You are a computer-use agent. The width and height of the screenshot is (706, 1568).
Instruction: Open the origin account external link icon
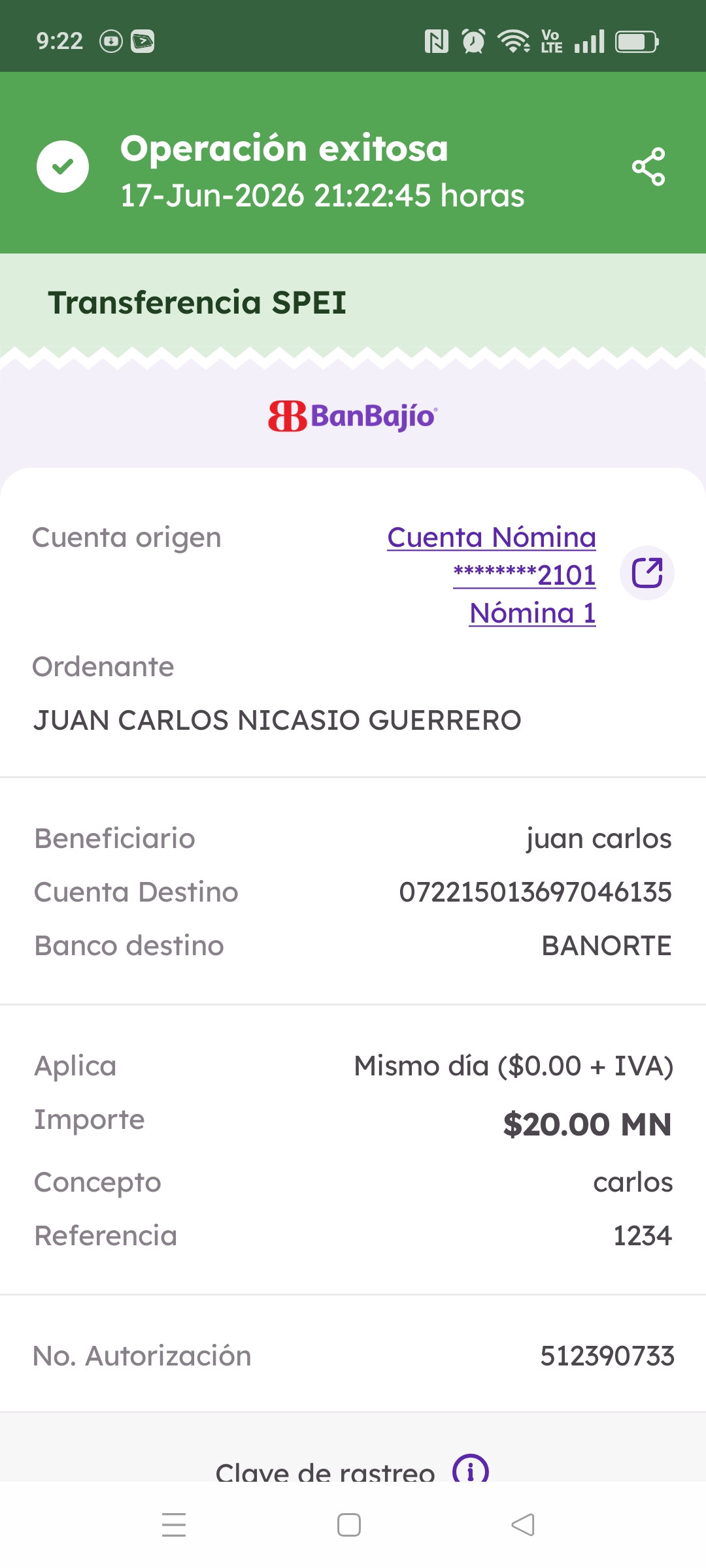(647, 573)
